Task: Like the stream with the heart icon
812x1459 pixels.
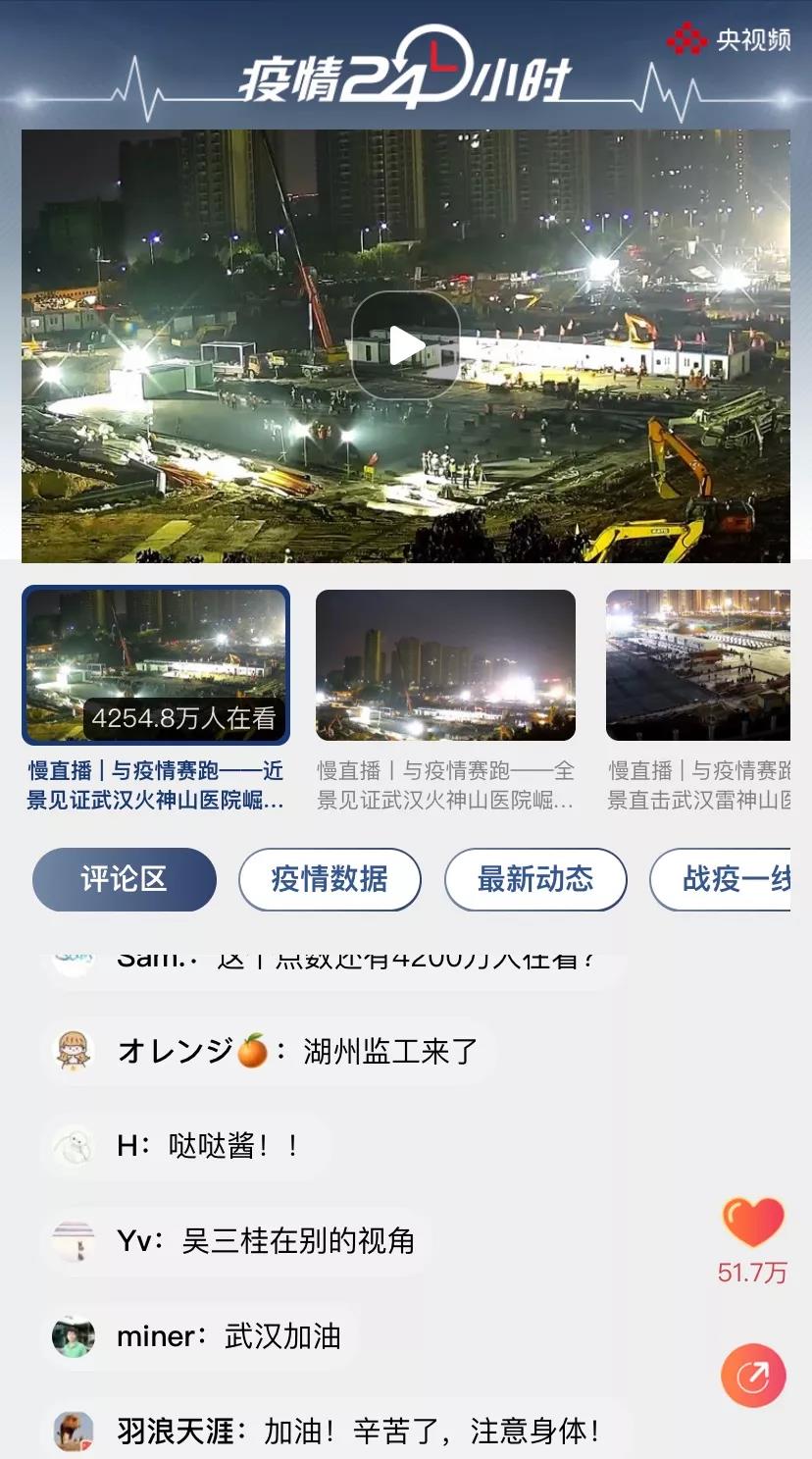Action: click(753, 1223)
